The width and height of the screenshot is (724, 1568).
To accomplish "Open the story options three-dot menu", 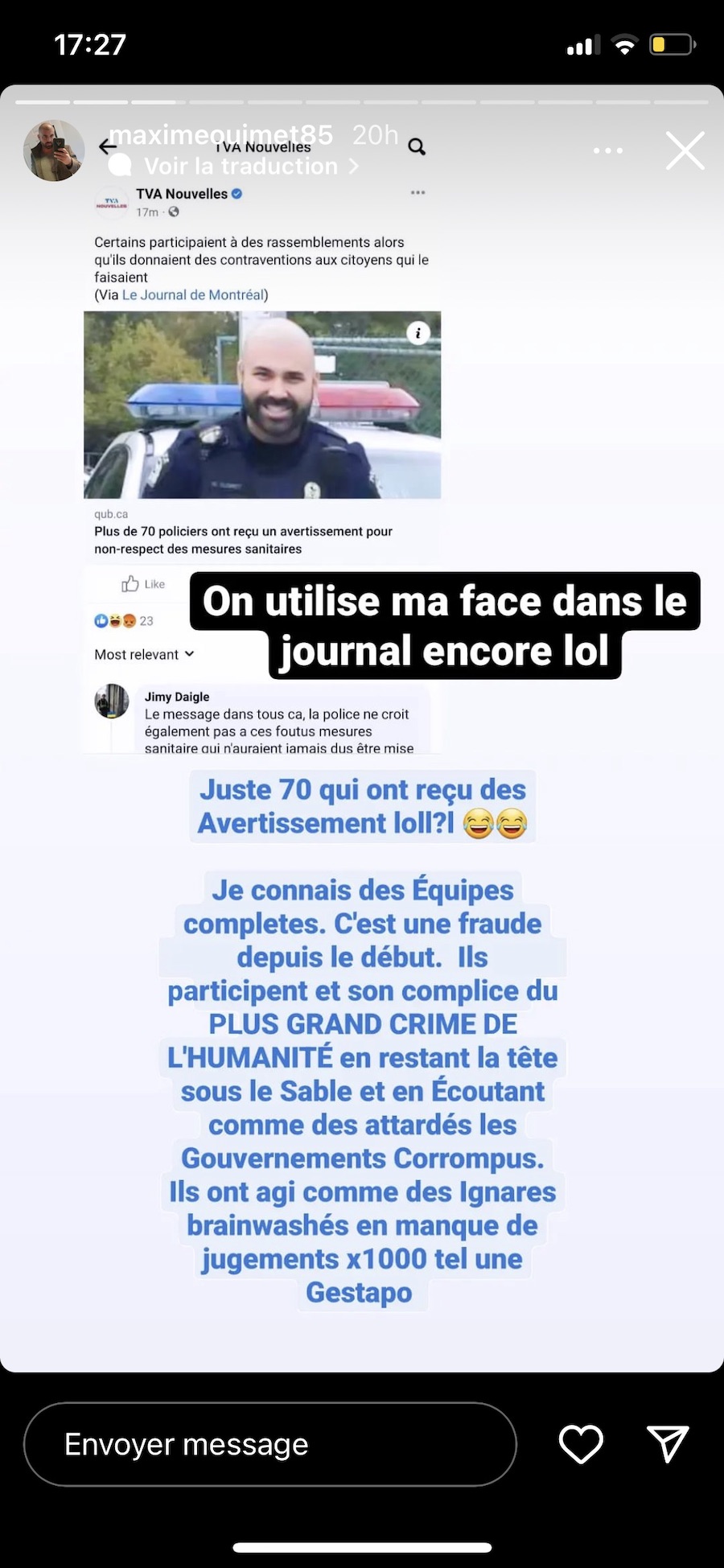I will [x=607, y=150].
